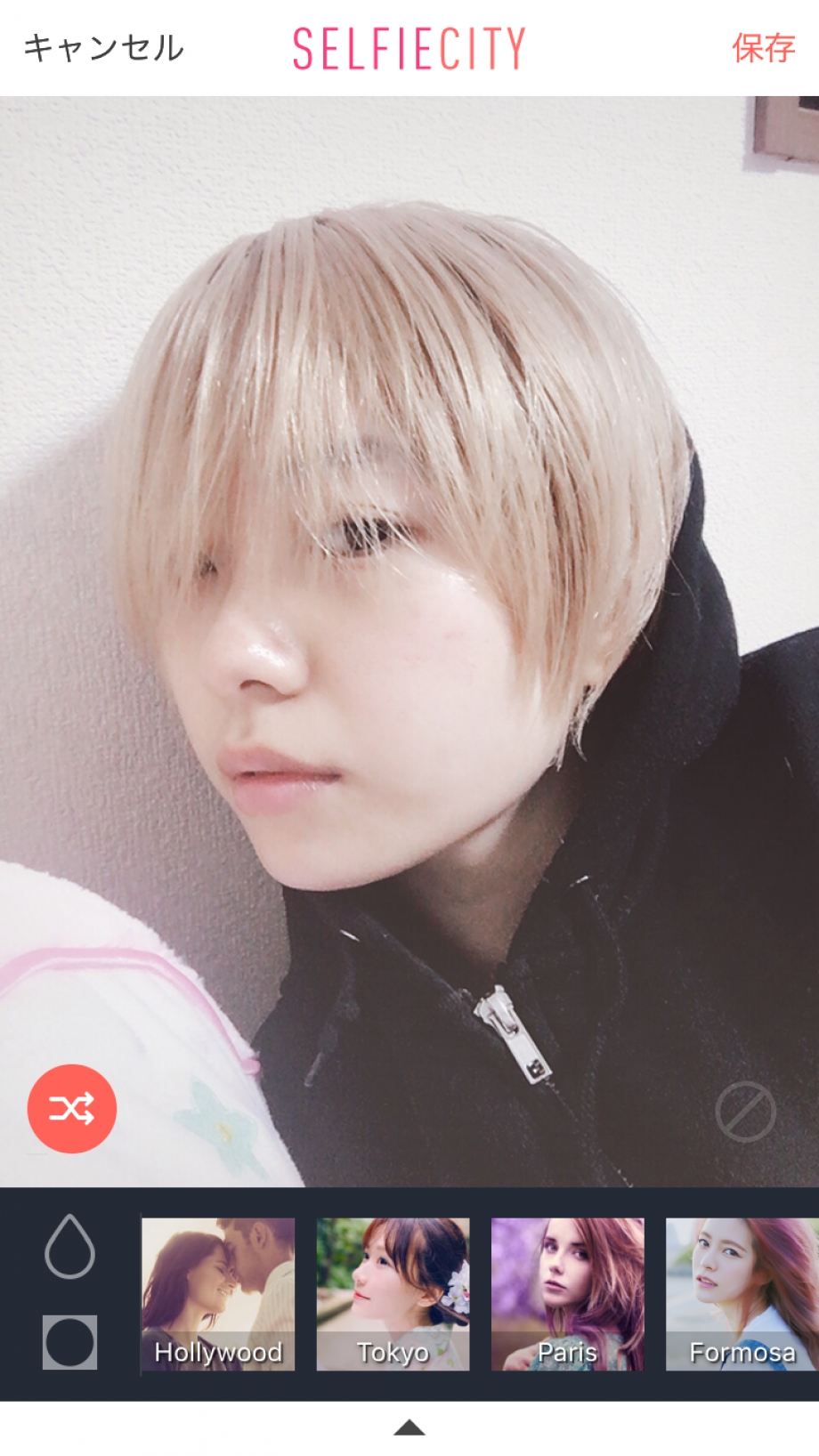Open the blur droplet tool
This screenshot has height=1456, width=819.
69,1246
